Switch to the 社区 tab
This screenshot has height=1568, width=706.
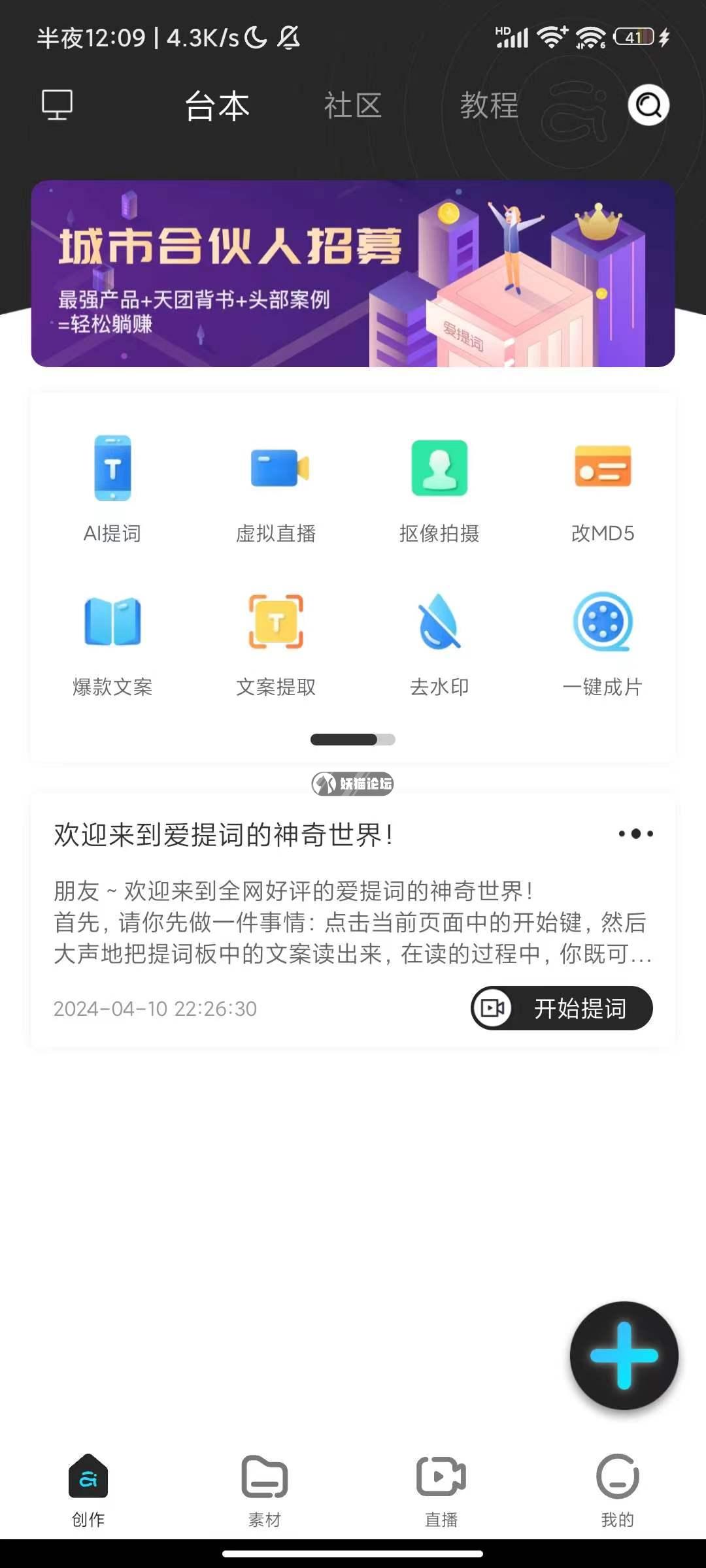(x=353, y=106)
